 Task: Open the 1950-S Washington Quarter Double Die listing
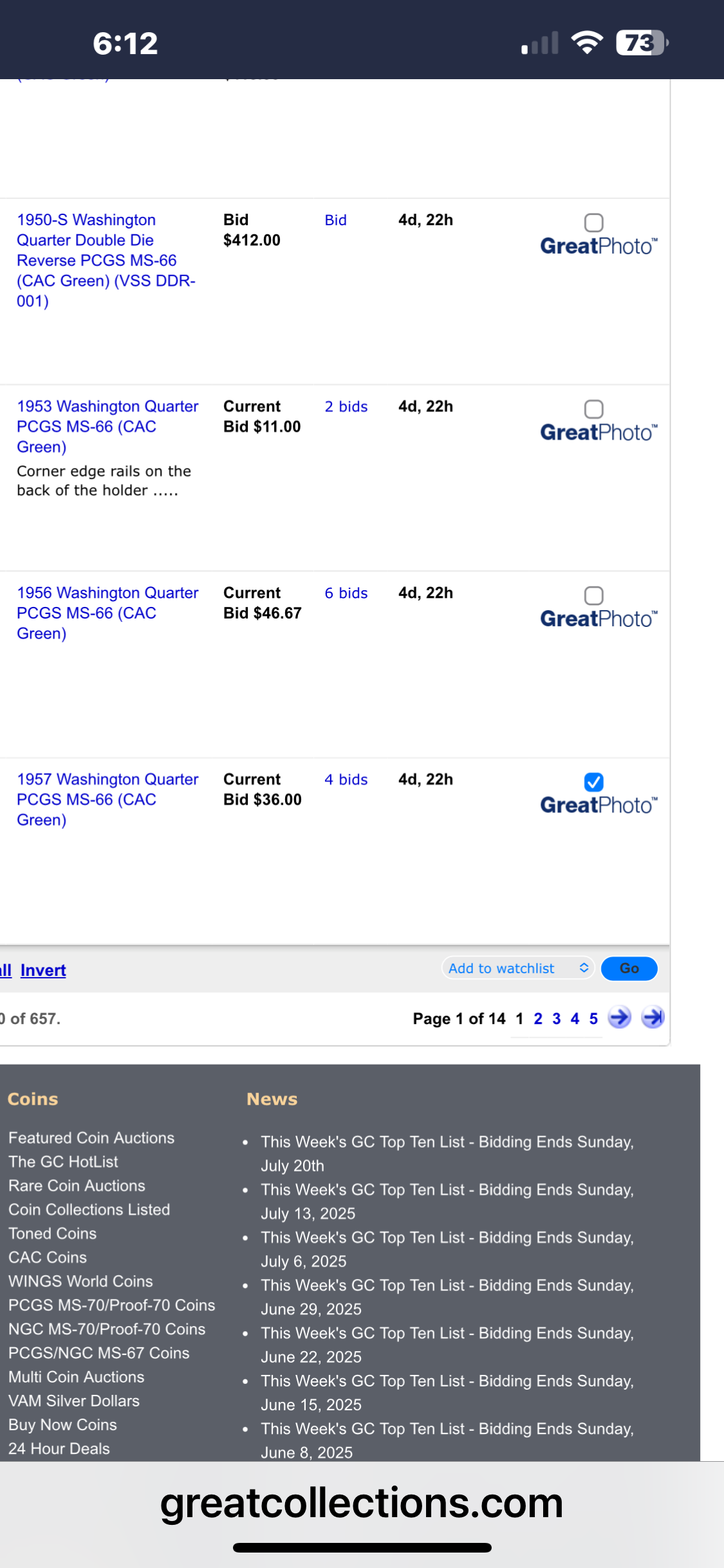[x=106, y=260]
